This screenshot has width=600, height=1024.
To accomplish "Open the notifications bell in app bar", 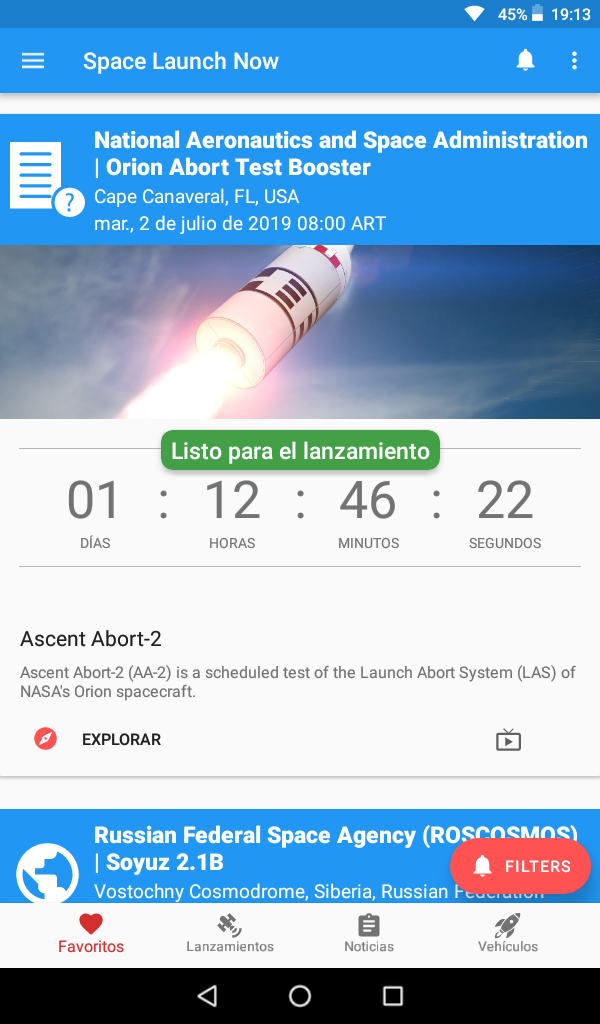I will click(x=526, y=61).
